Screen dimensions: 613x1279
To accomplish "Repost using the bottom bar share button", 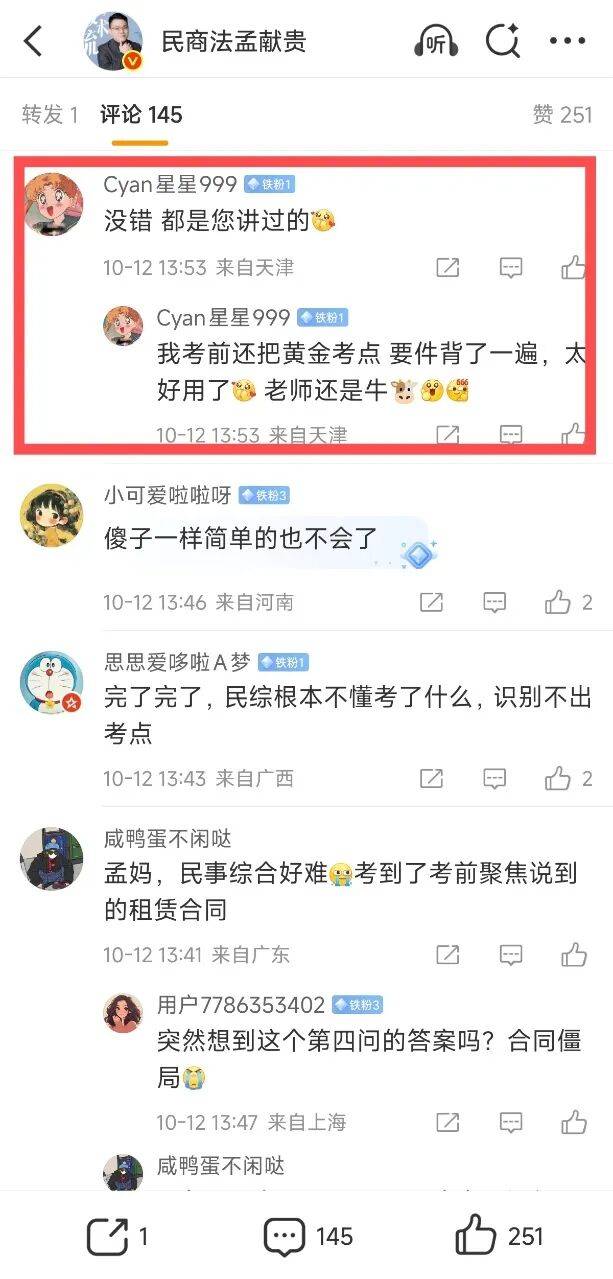I will [107, 1237].
